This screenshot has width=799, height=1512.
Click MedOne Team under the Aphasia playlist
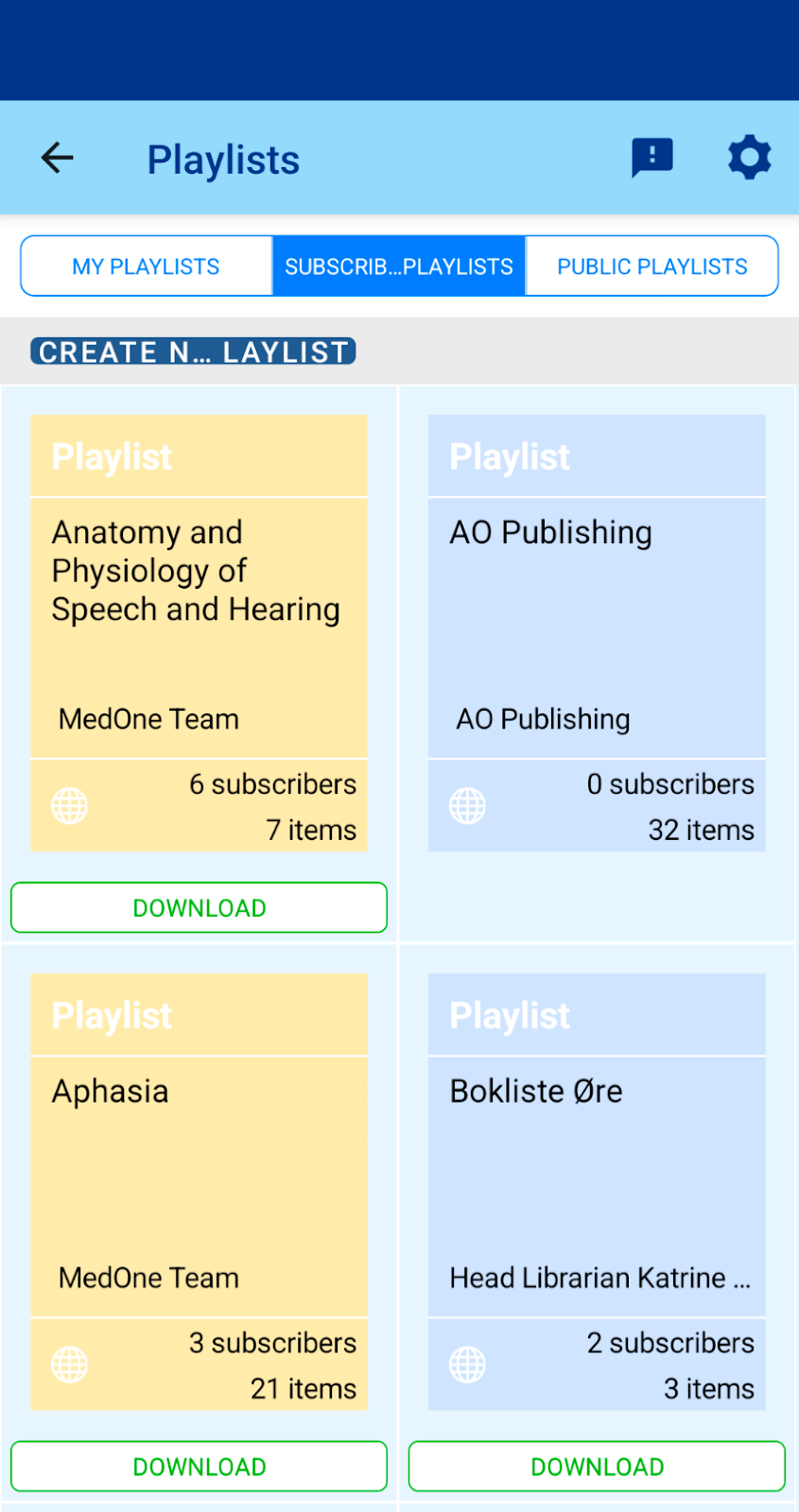coord(148,1278)
